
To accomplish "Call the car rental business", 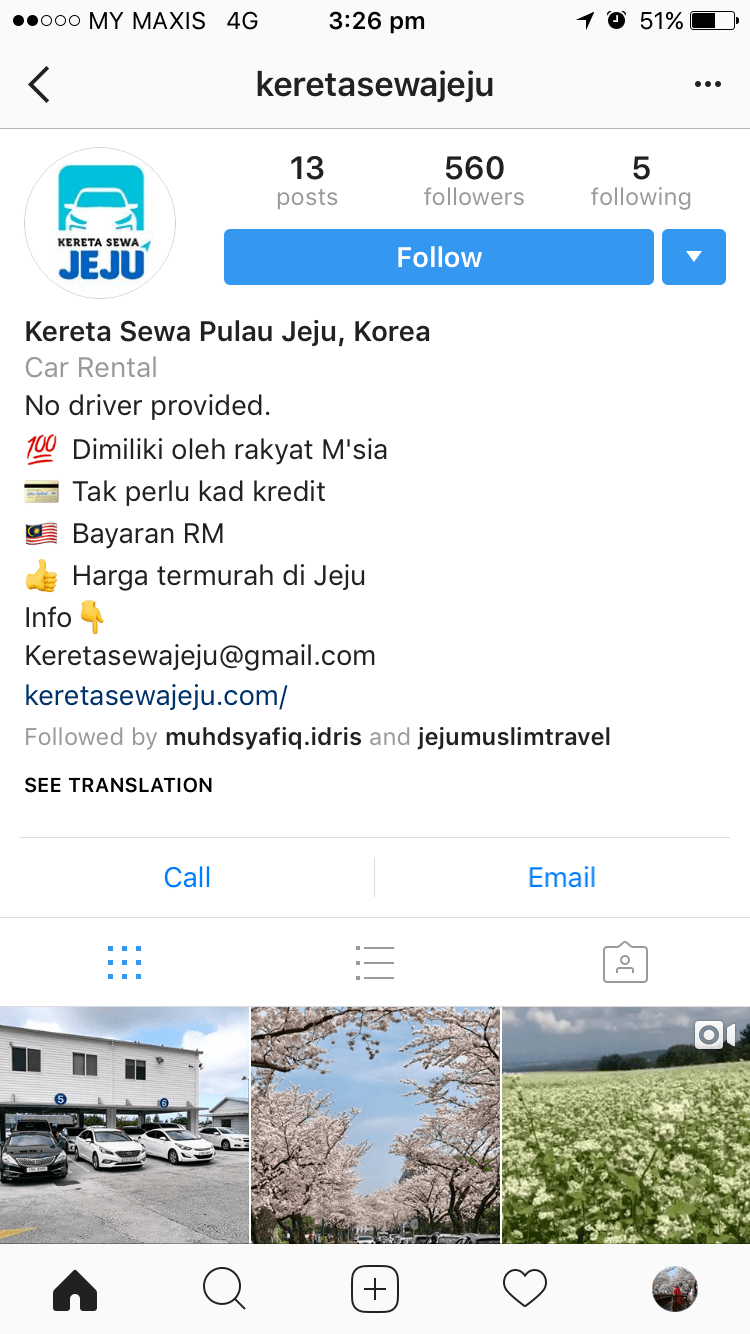I will [x=187, y=877].
